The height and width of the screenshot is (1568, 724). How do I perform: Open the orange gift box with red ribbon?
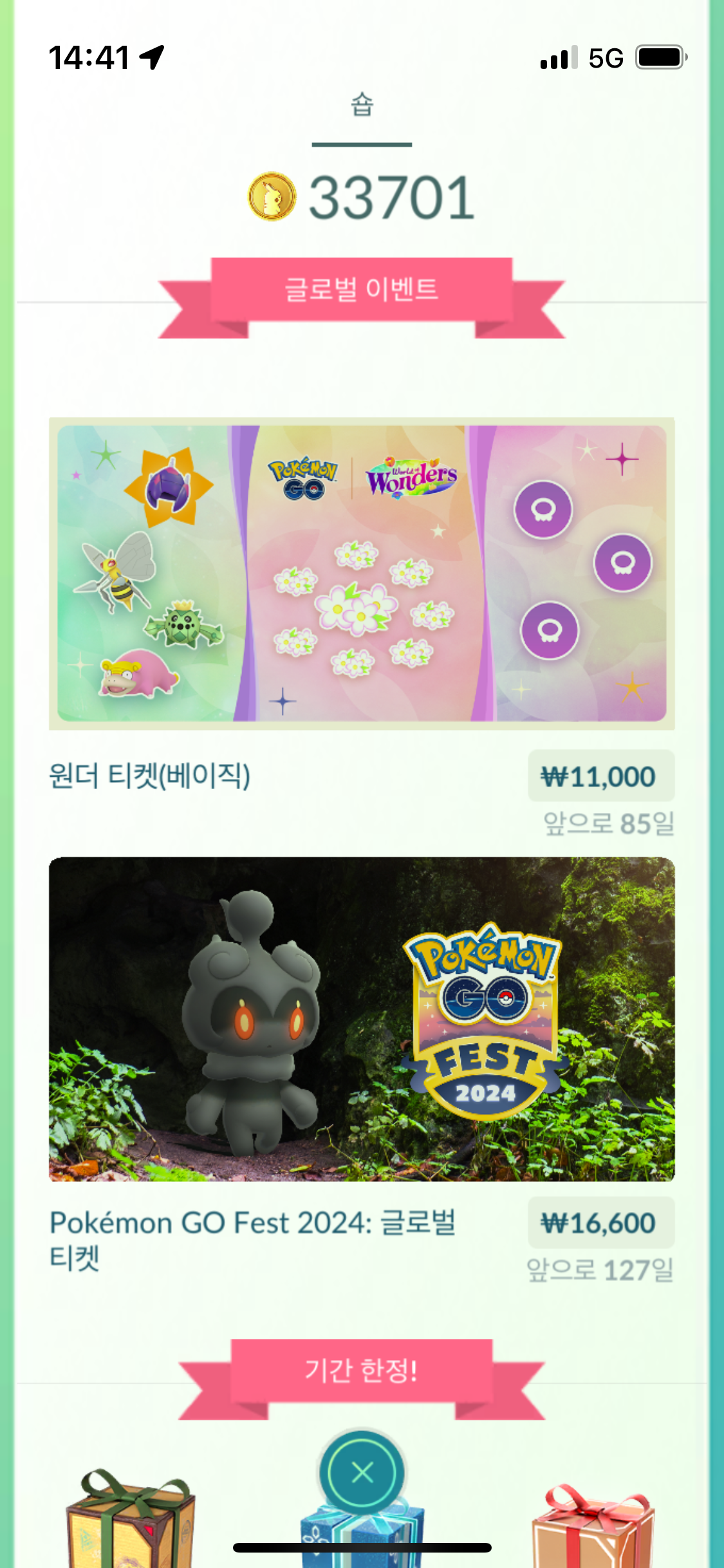[593, 1529]
